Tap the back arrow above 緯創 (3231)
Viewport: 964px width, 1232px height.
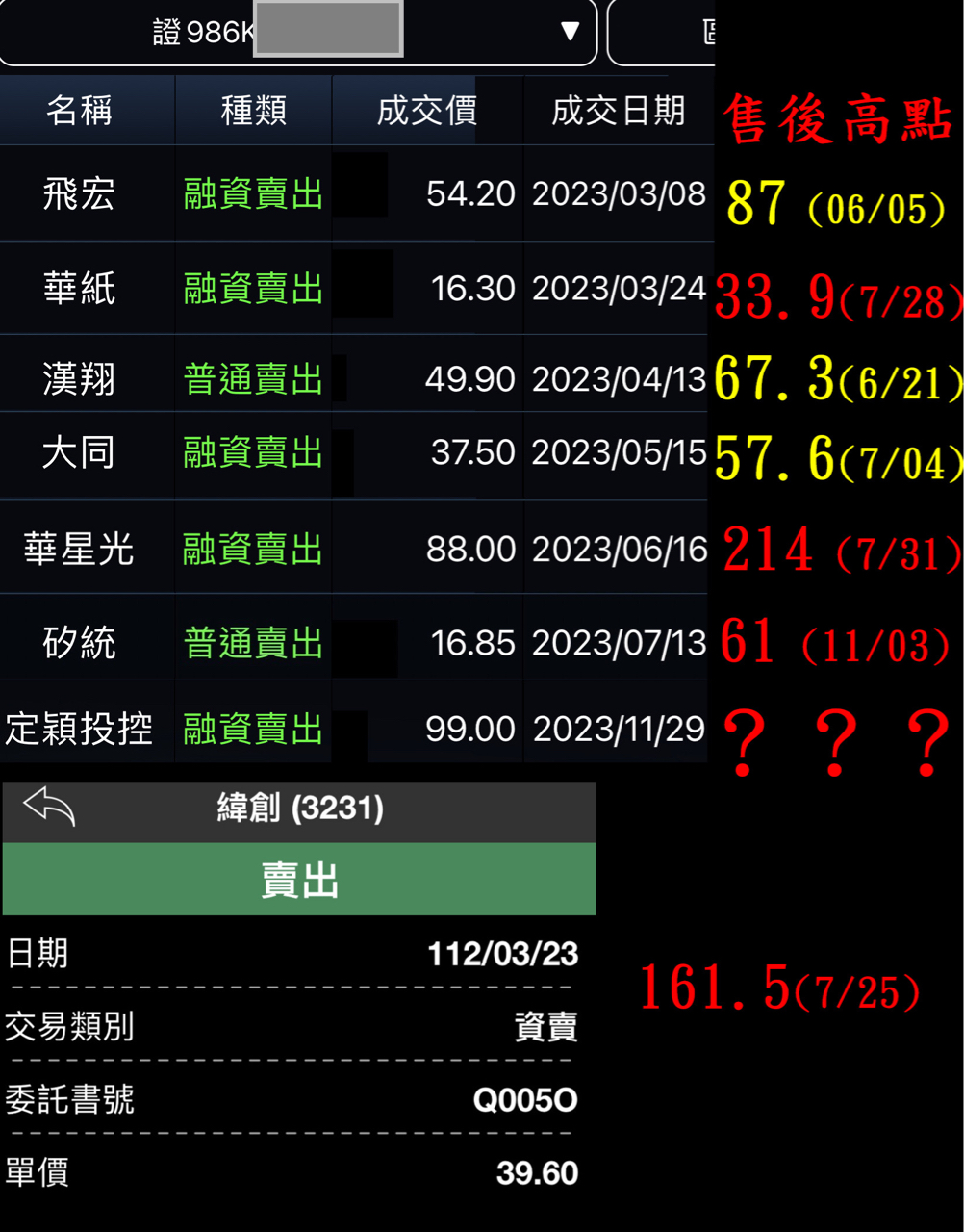43,807
